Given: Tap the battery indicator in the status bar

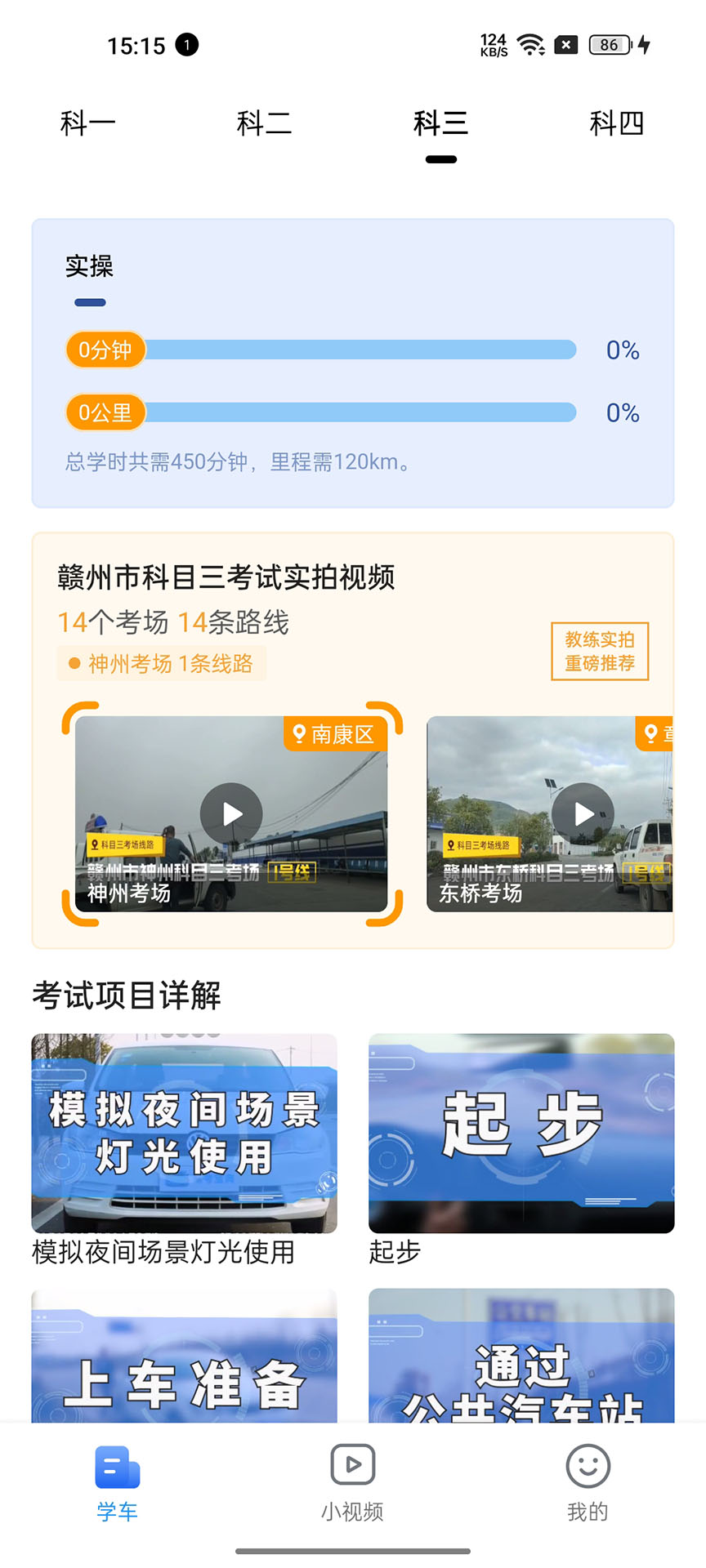Looking at the screenshot, I should [605, 46].
